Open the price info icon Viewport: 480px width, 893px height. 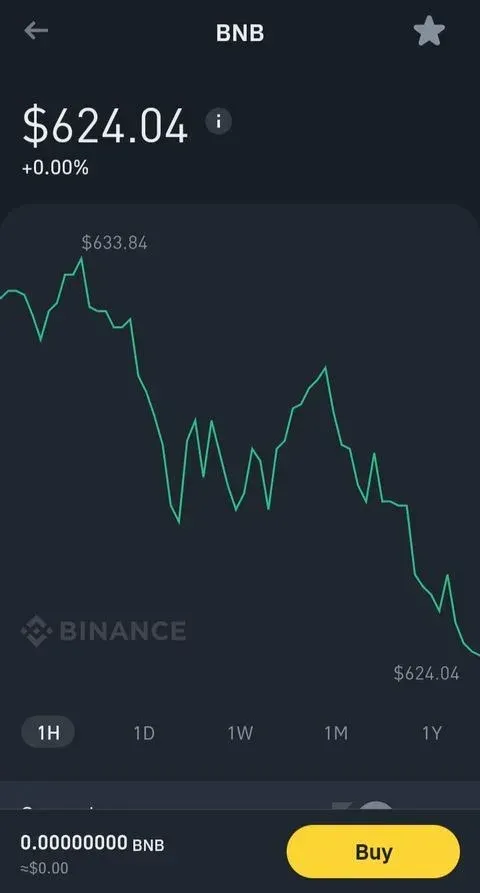[x=219, y=121]
